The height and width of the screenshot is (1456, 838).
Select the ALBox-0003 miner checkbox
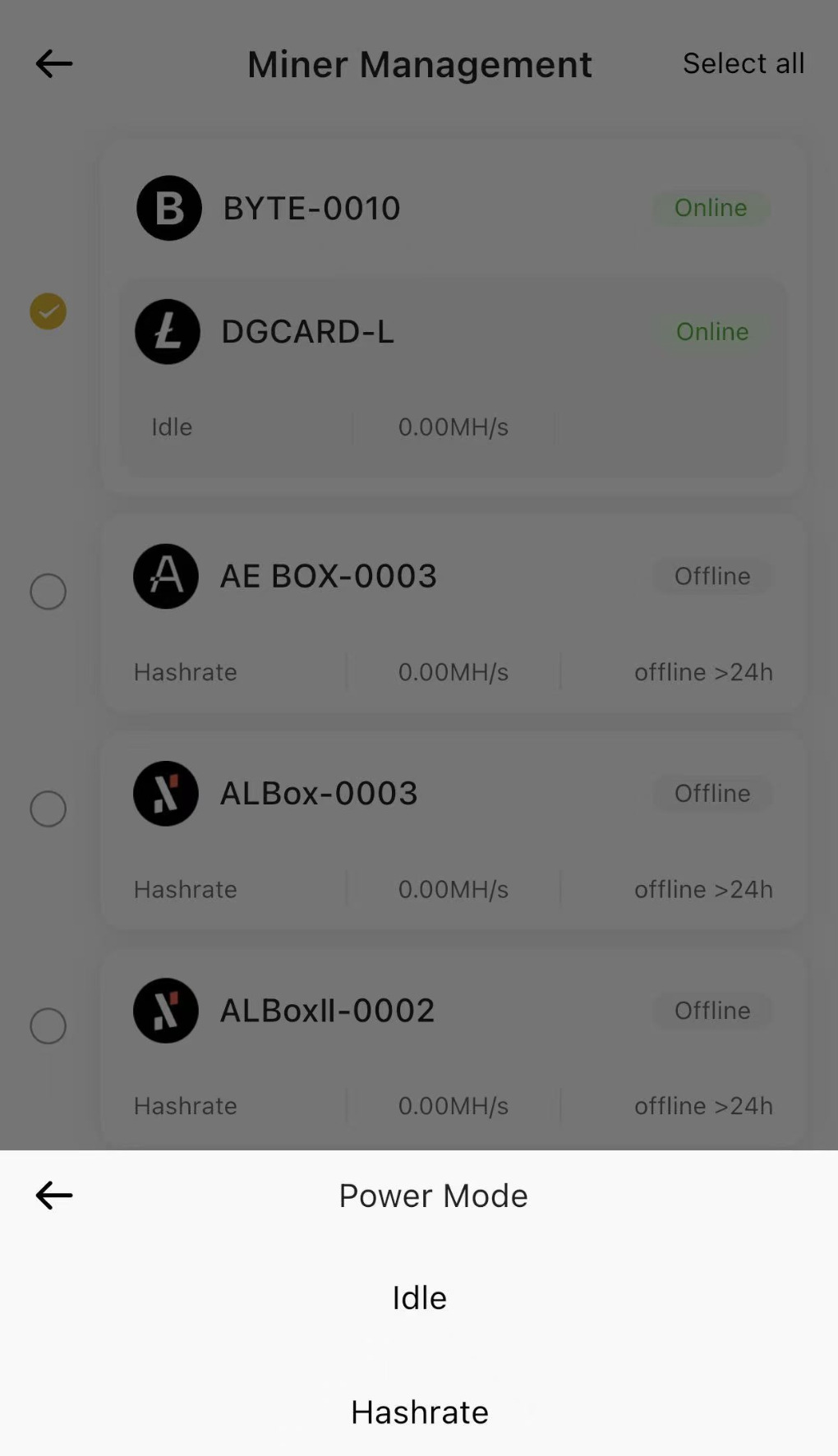pos(48,809)
